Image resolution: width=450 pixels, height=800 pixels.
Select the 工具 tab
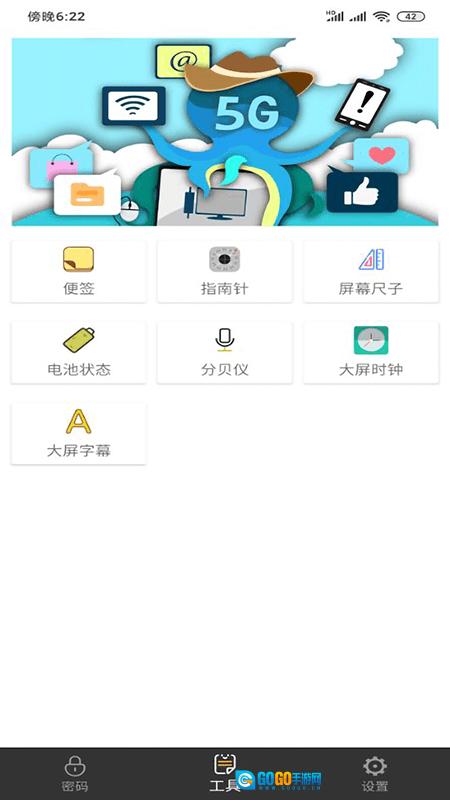coord(224,774)
